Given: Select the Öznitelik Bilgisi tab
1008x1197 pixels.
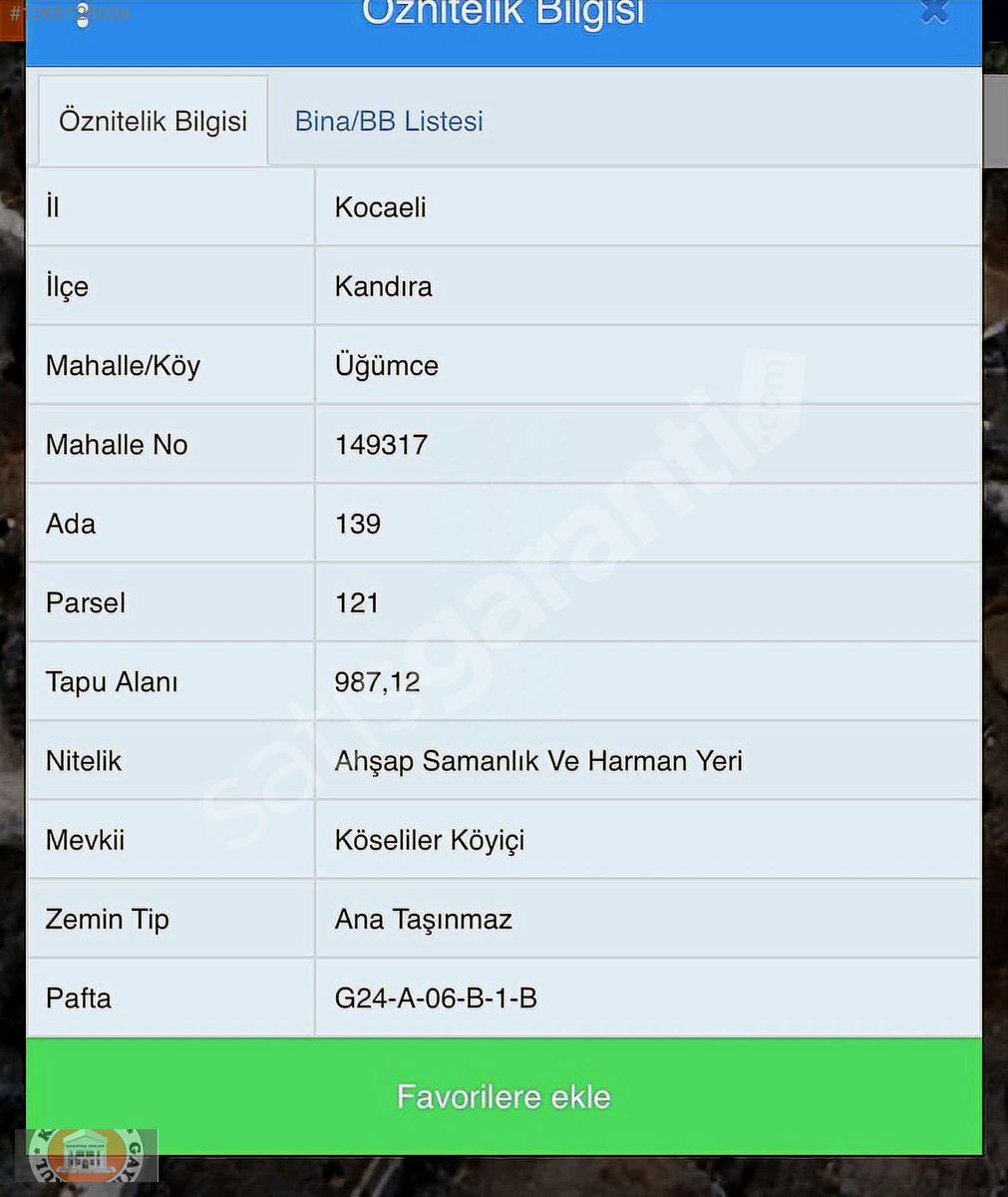Looking at the screenshot, I should click(153, 122).
